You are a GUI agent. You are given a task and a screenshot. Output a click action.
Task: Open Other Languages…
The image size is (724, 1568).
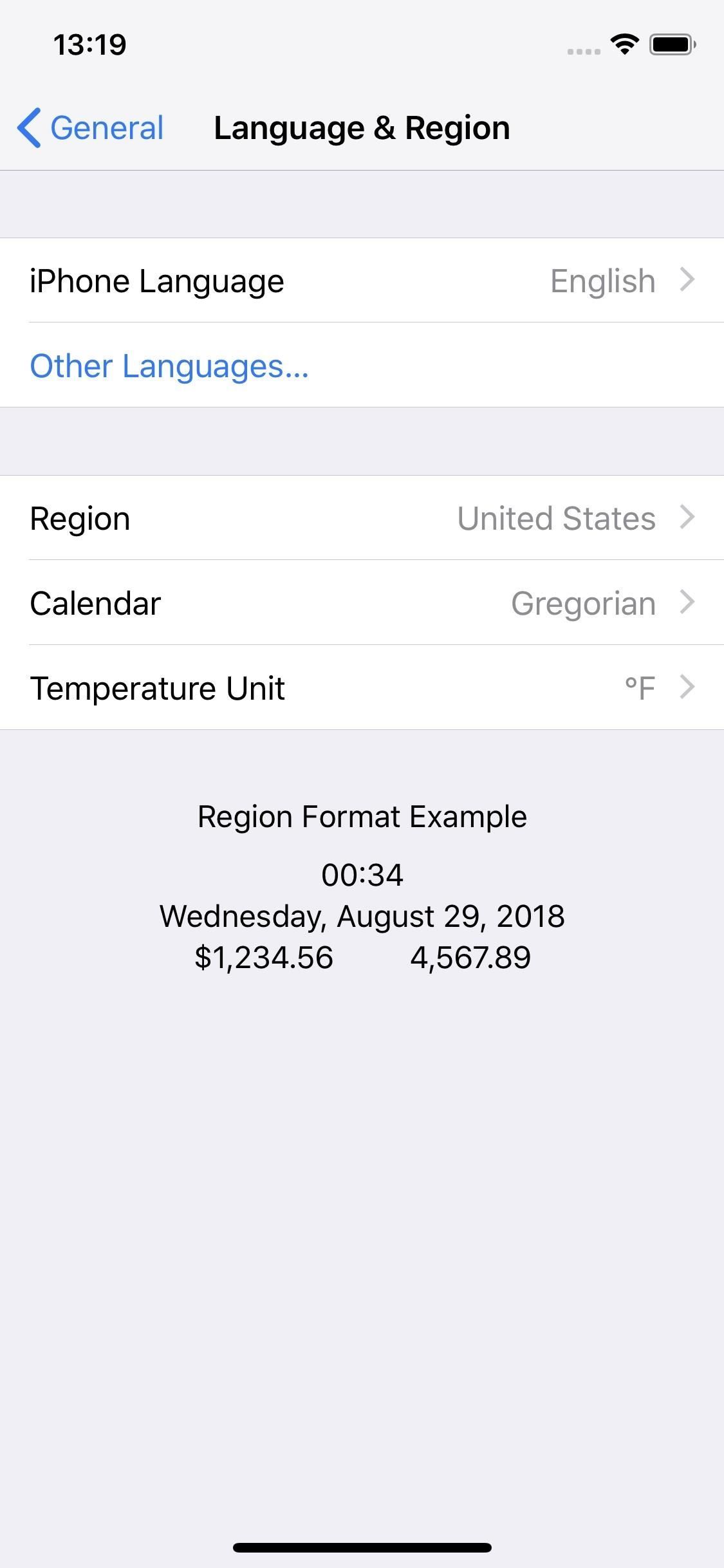coord(169,366)
